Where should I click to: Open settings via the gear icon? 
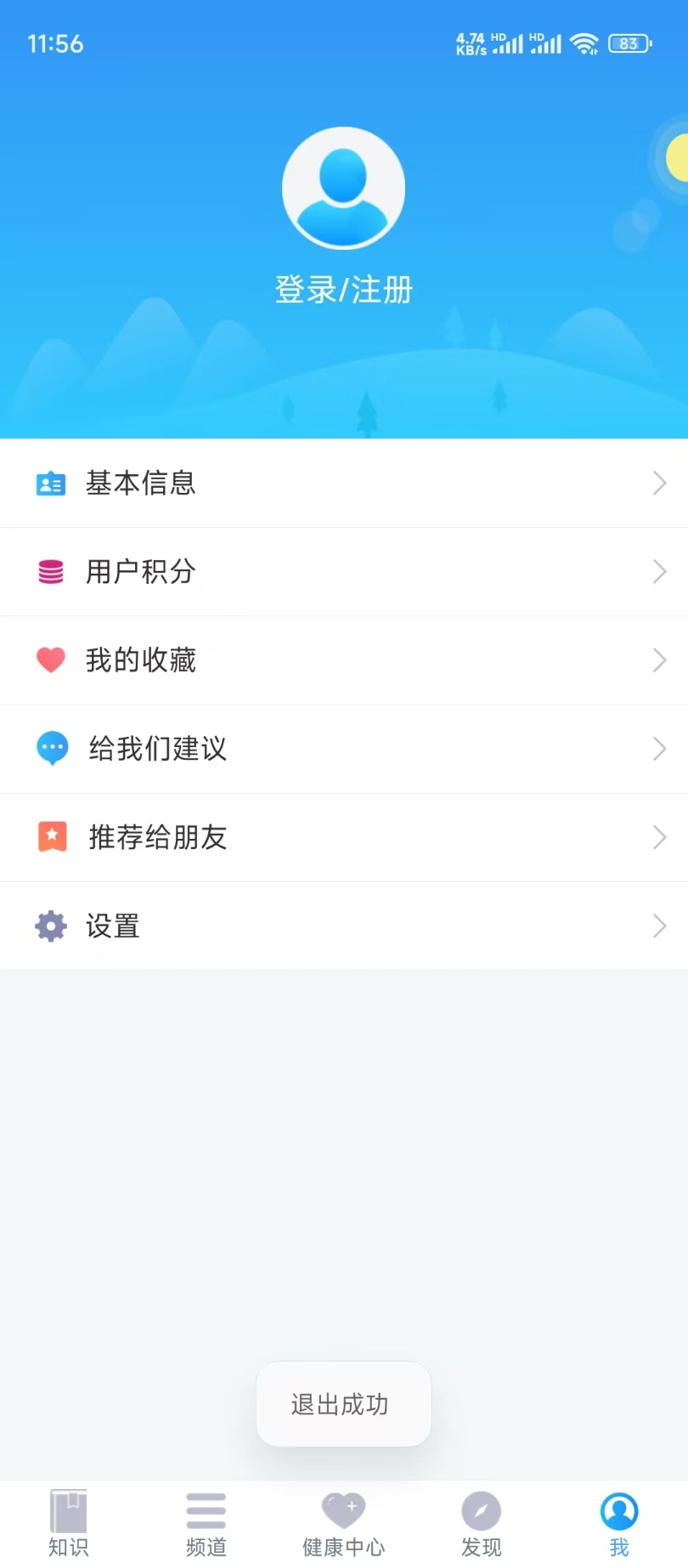(x=51, y=926)
